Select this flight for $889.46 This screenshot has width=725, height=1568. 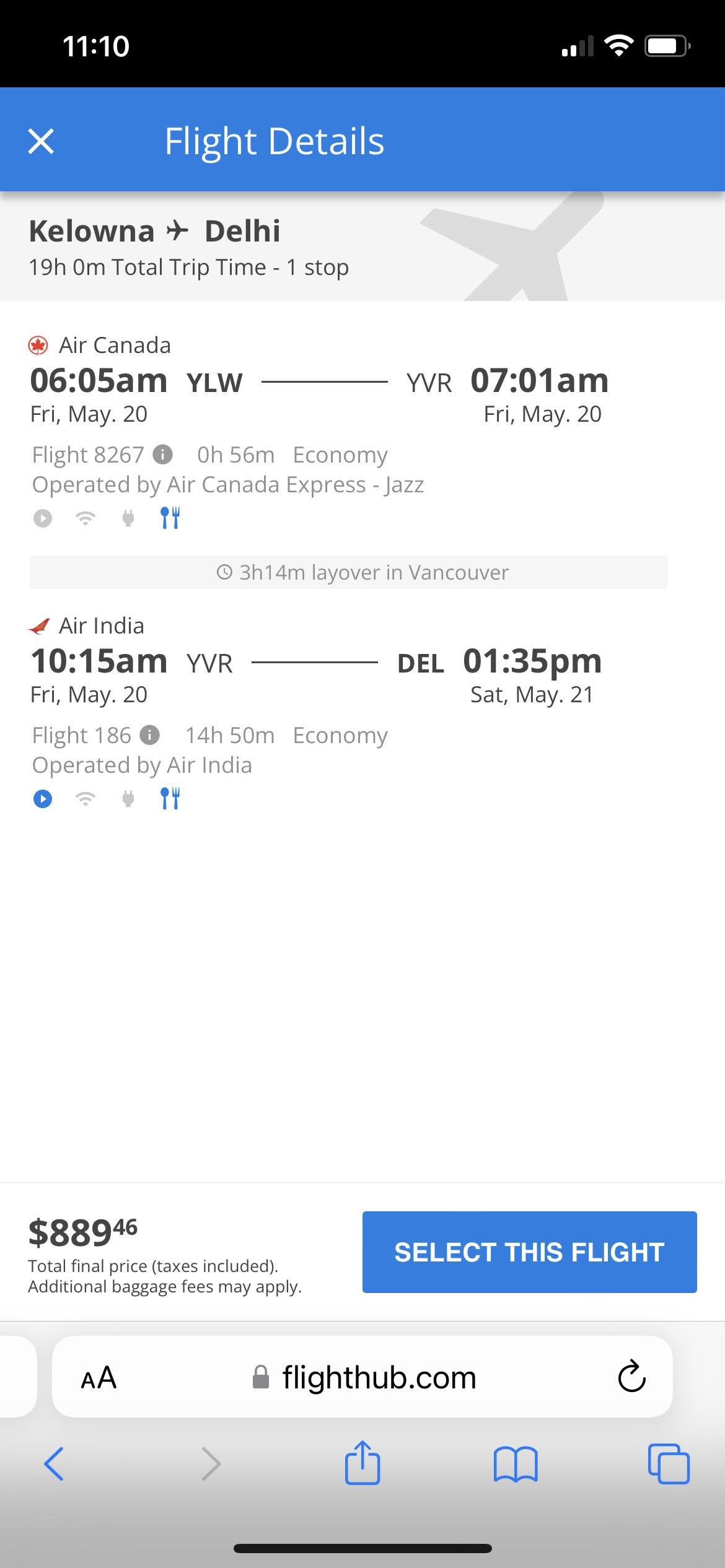click(529, 1252)
